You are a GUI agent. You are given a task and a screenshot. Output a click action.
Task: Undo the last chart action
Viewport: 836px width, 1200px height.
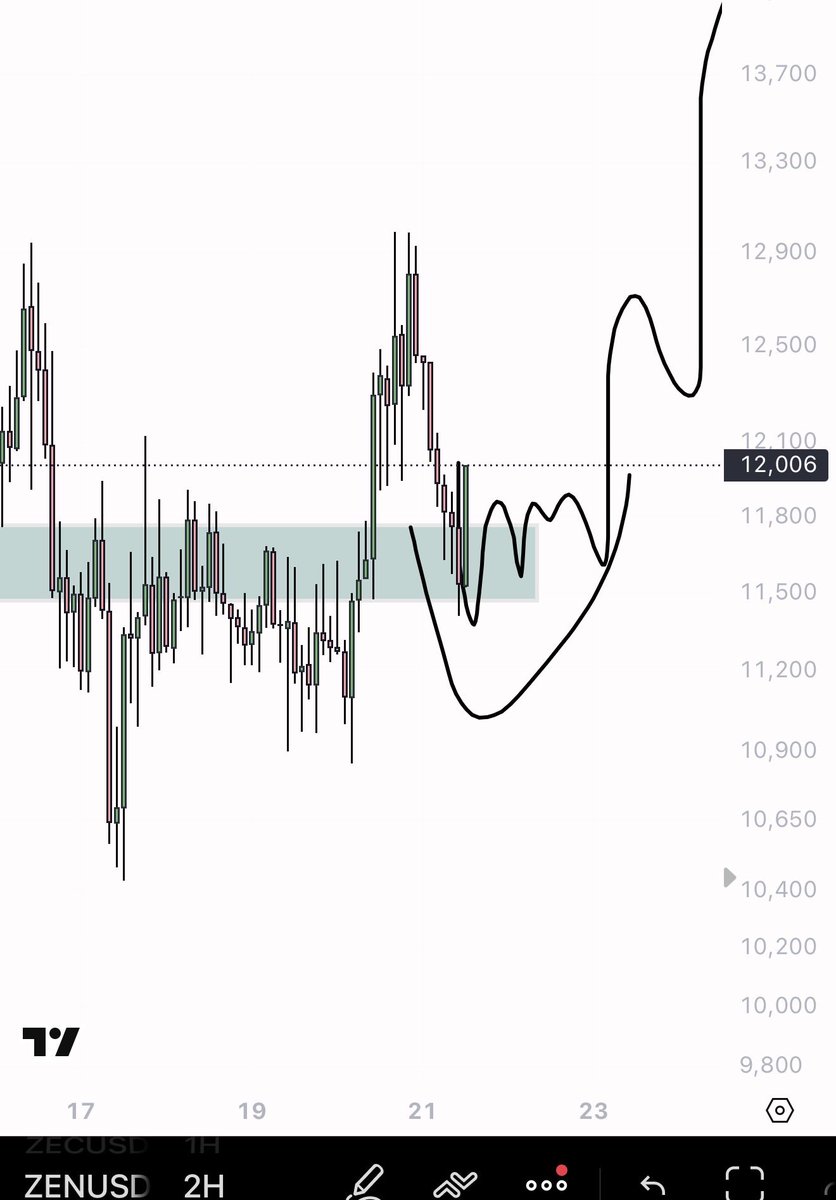tap(652, 1185)
